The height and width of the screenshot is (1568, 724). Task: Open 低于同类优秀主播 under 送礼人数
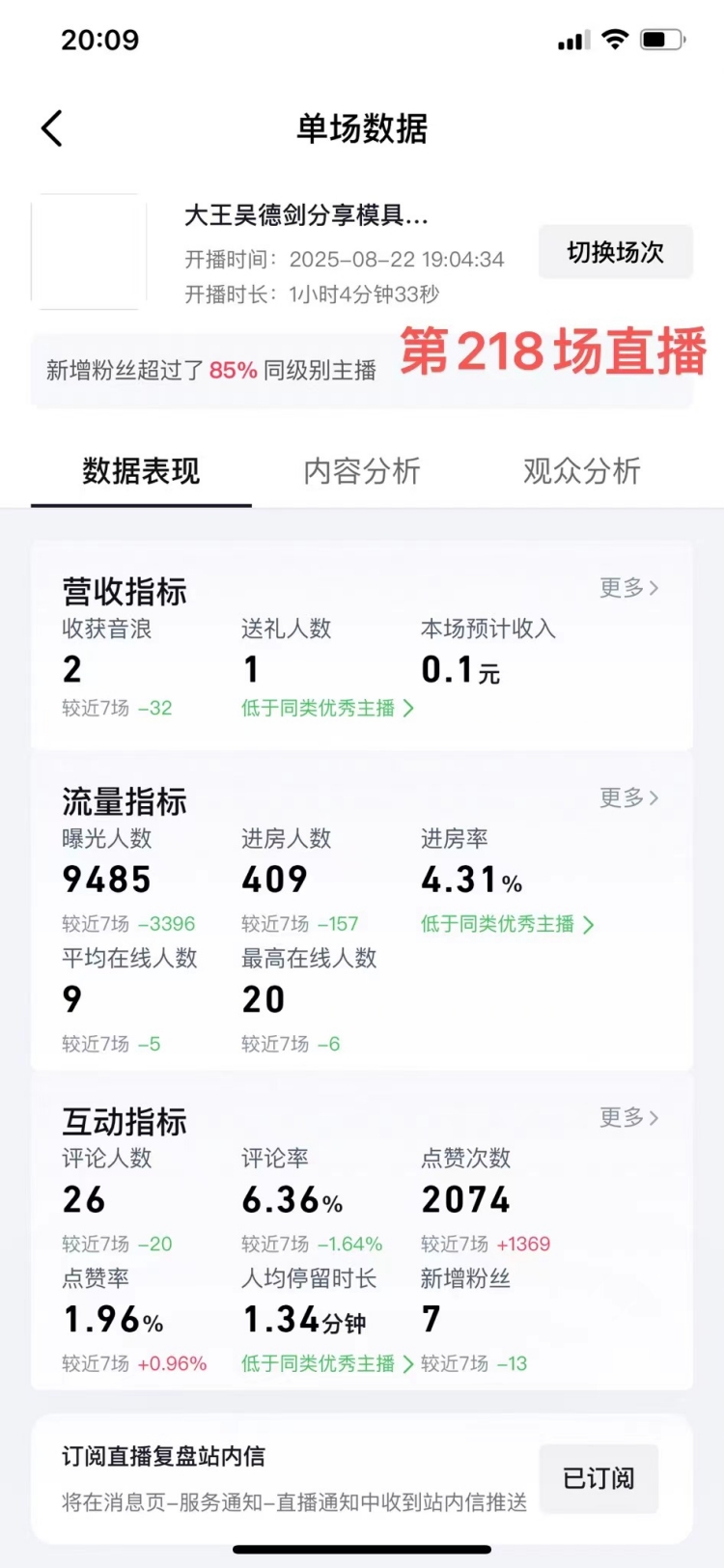327,709
